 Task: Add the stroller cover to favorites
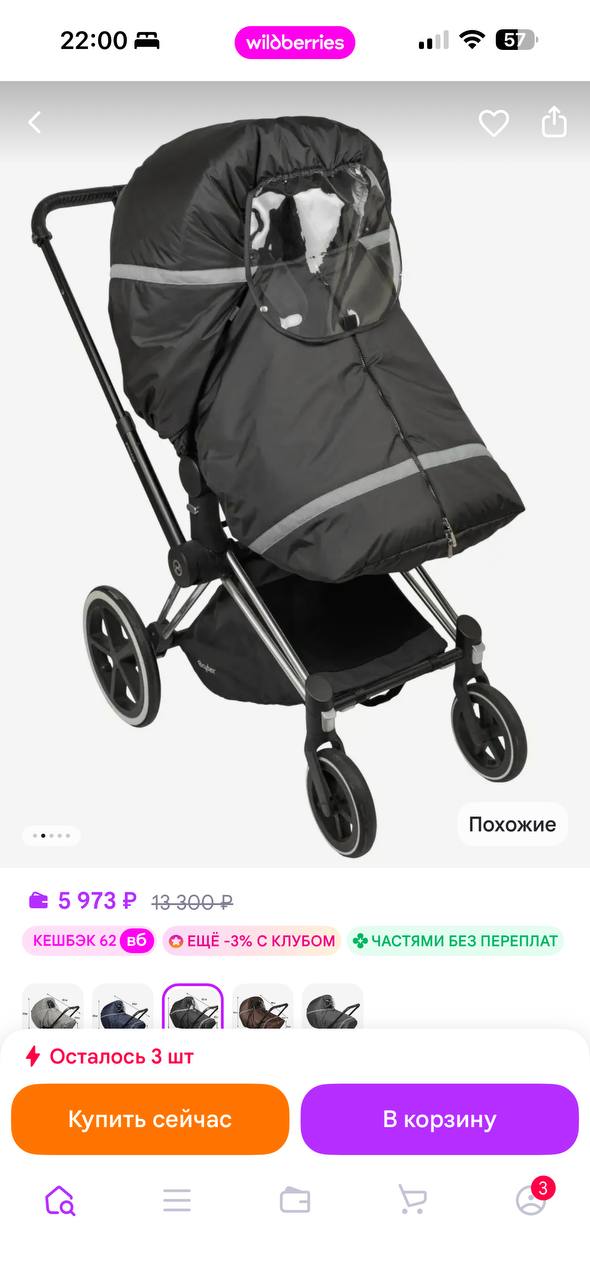[493, 123]
